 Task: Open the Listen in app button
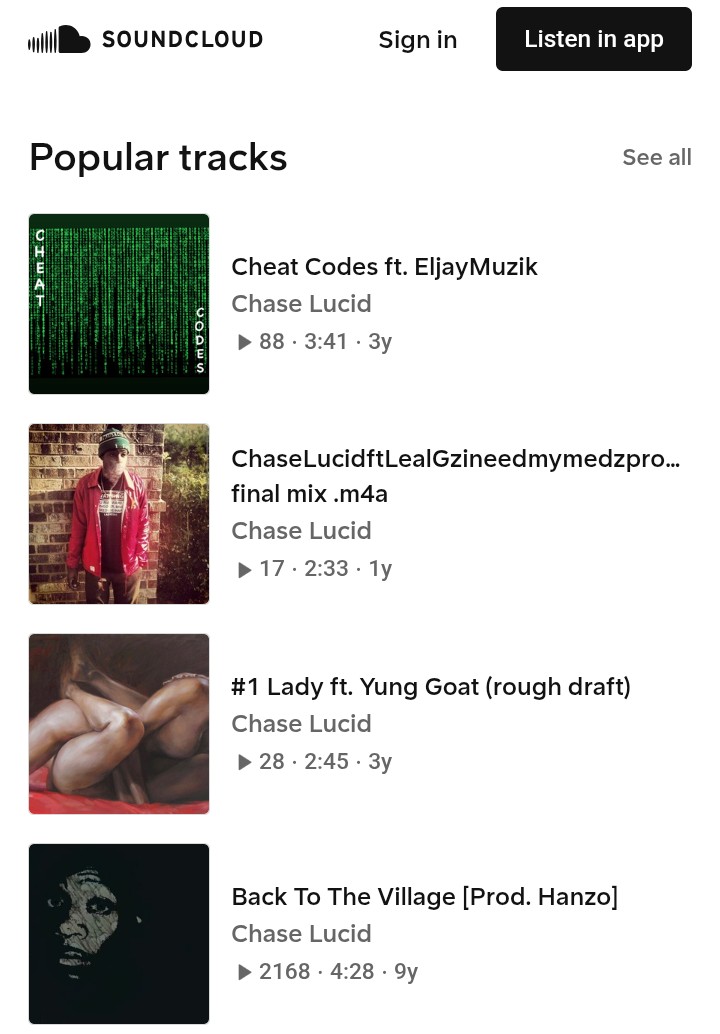(x=593, y=40)
